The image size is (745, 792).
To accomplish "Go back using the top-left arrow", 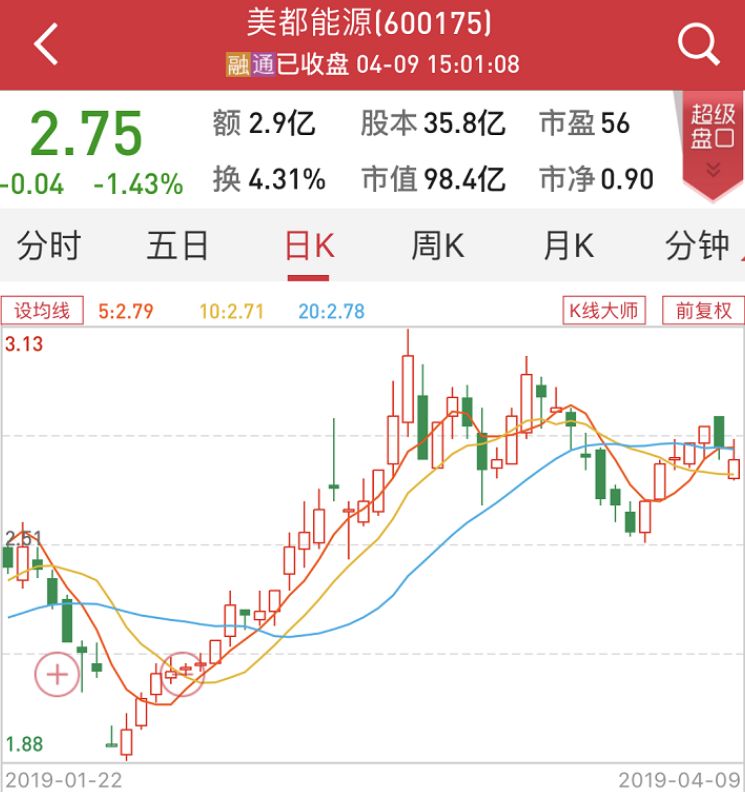I will tap(46, 44).
